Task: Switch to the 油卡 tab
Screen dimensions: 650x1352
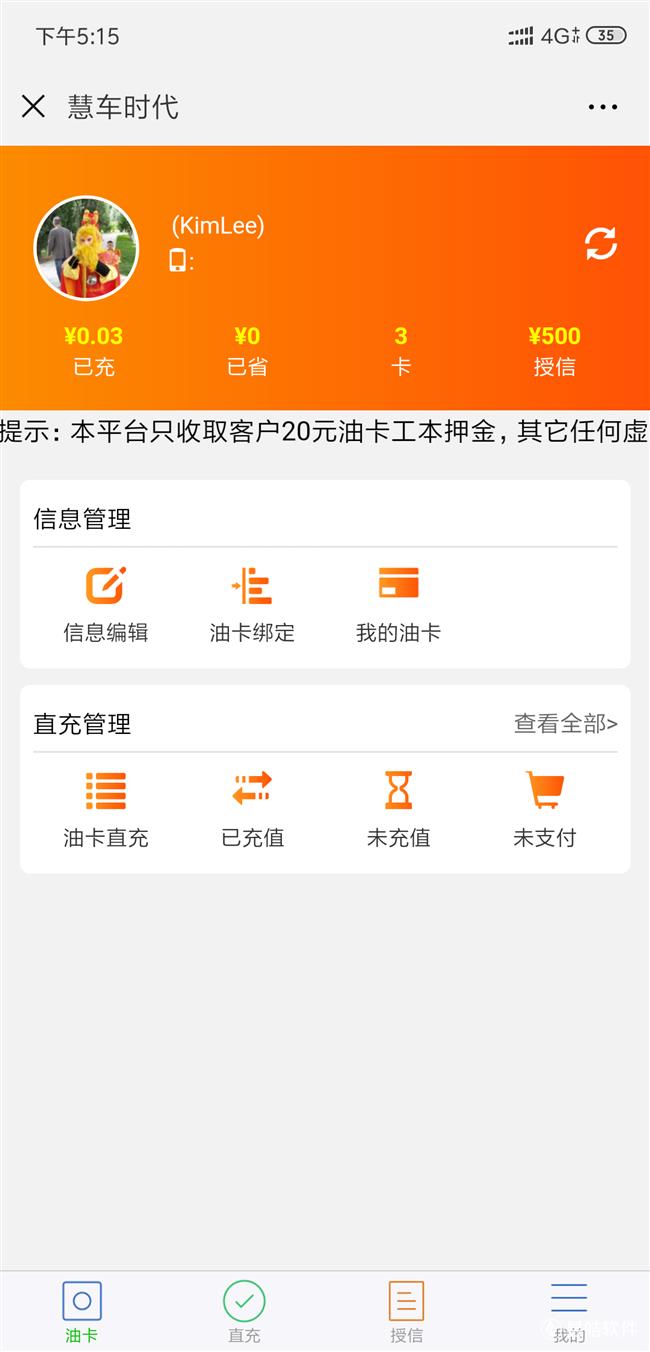Action: (82, 1310)
